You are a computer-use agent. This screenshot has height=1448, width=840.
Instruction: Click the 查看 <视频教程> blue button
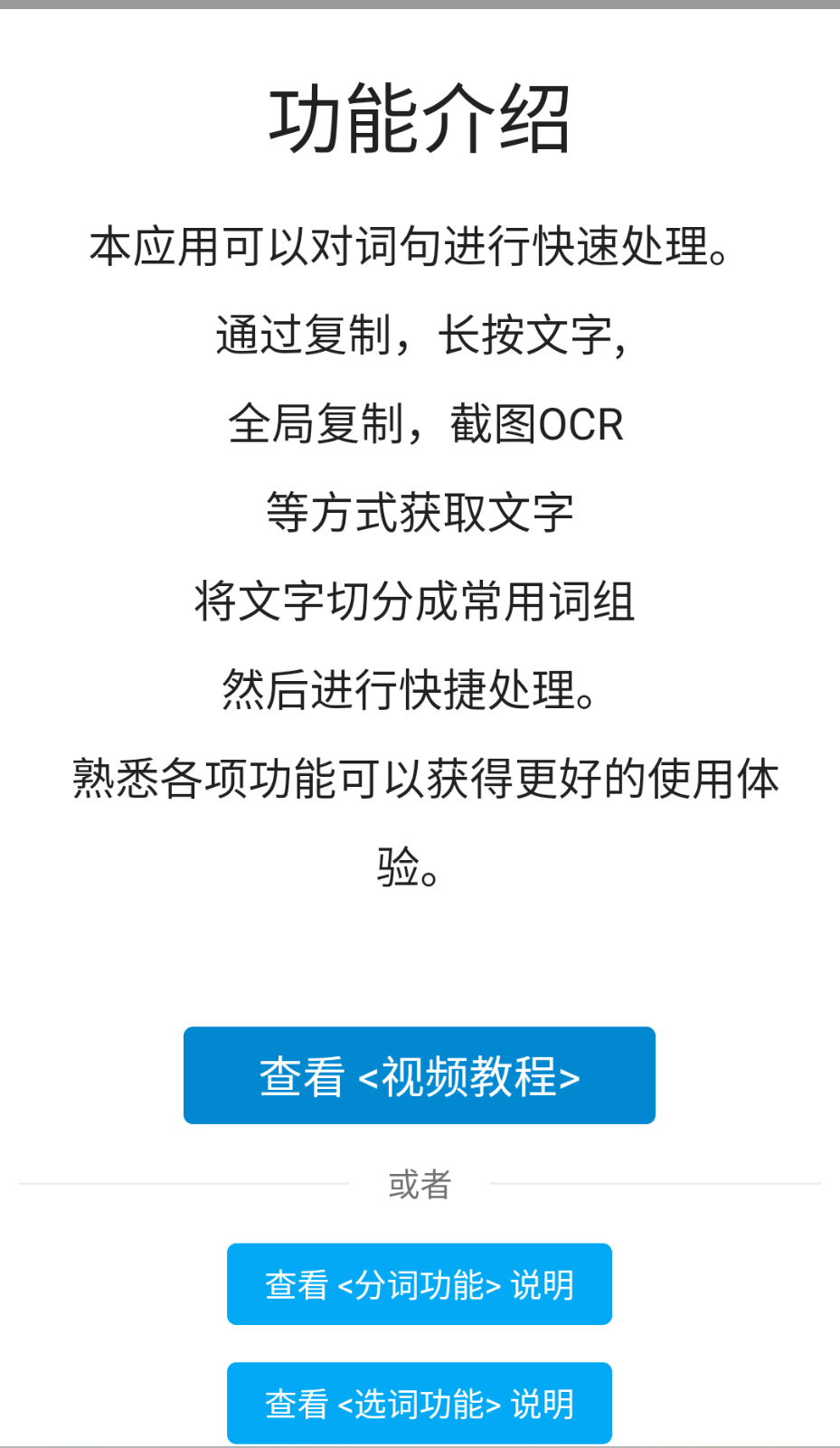tap(419, 1074)
